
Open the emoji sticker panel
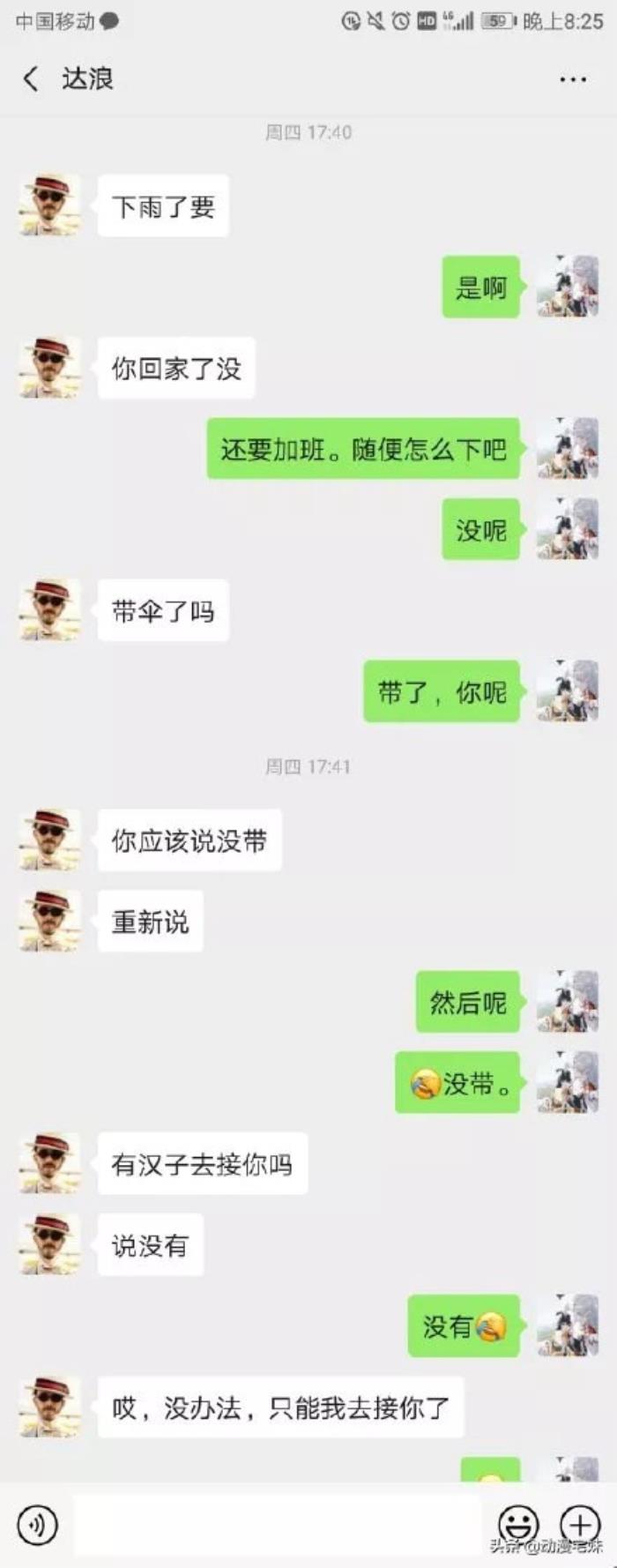point(518,1524)
